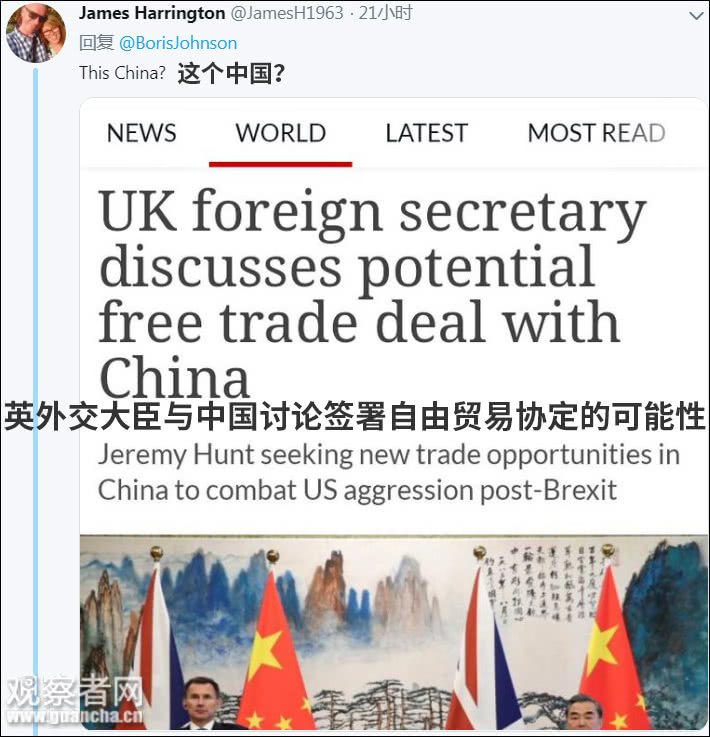Open the tweet options dropdown chevron

[696, 16]
